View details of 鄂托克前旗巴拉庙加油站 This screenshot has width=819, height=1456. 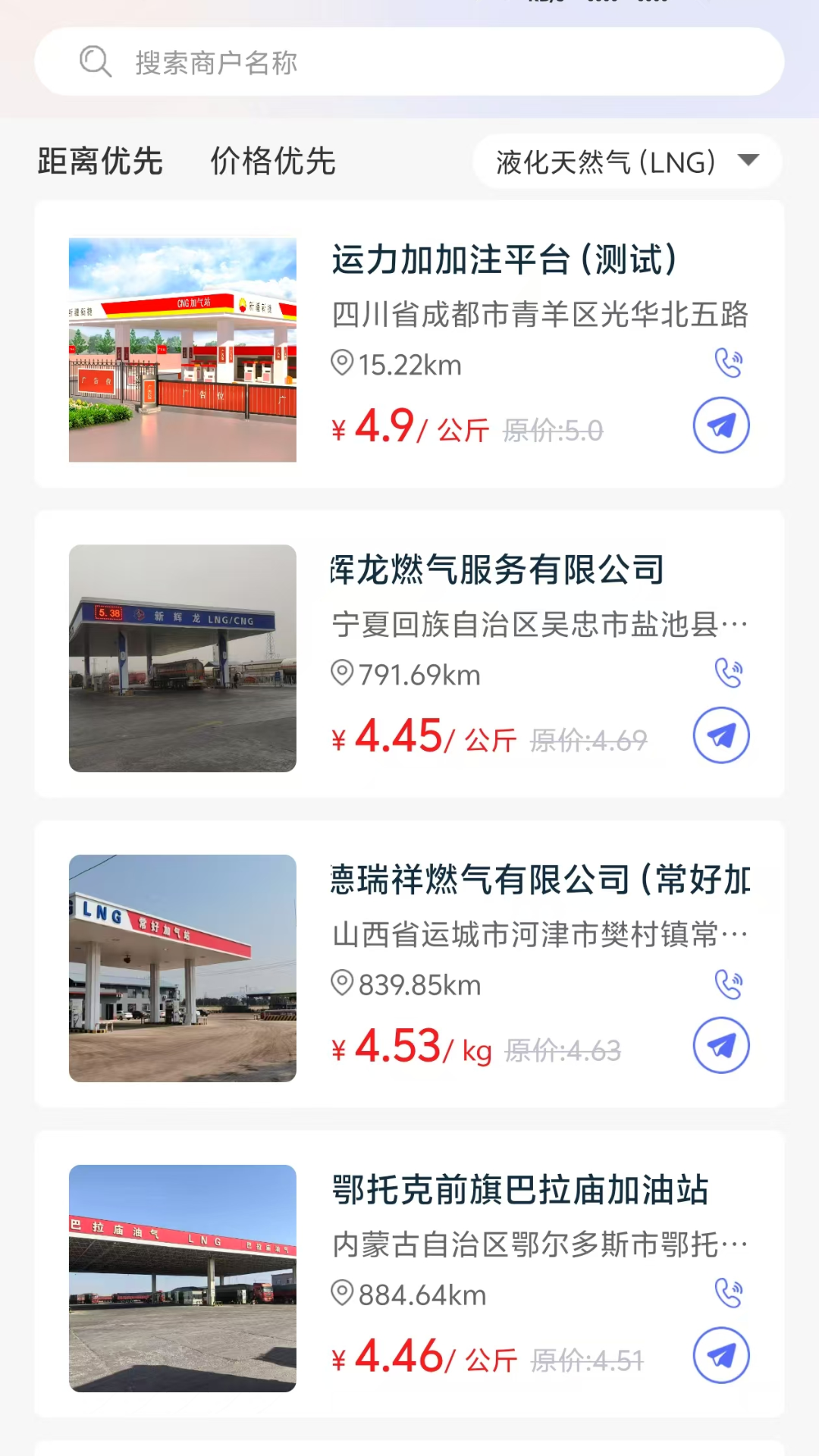[x=521, y=1191]
